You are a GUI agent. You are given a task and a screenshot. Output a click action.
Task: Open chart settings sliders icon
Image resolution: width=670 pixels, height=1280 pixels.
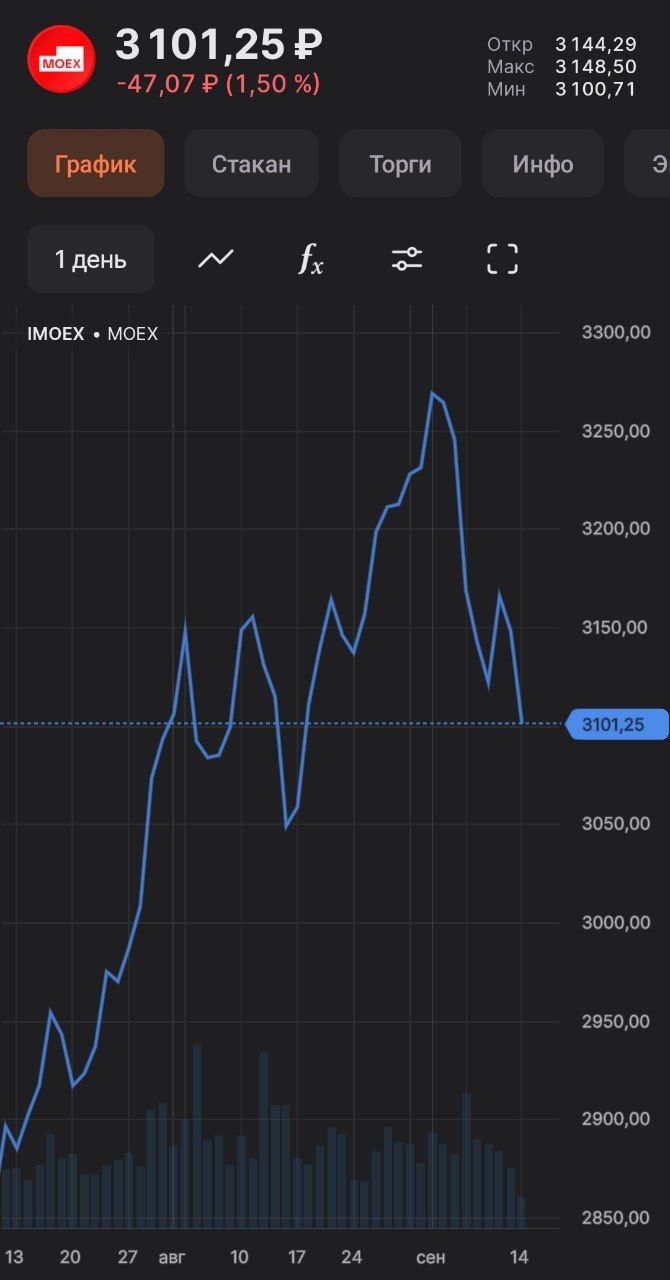pyautogui.click(x=407, y=260)
